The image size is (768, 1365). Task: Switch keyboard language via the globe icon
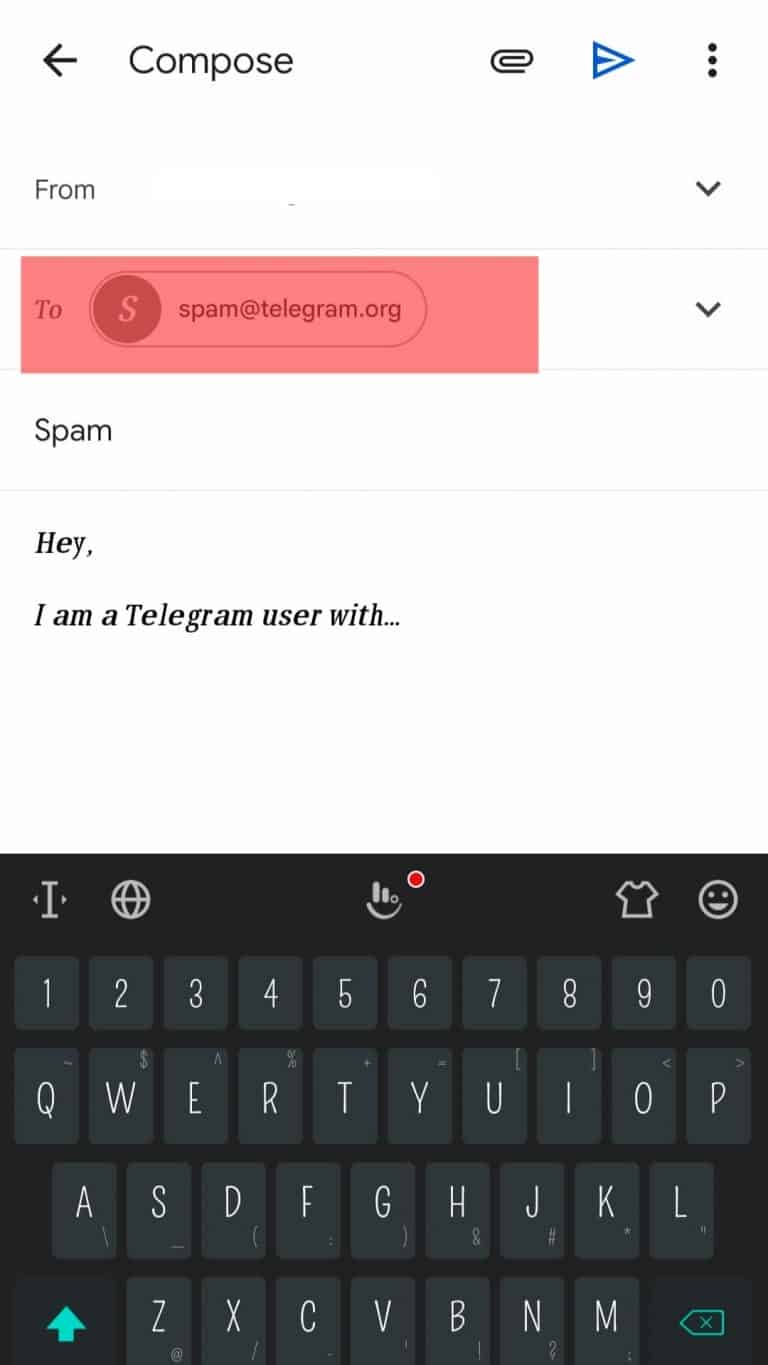coord(130,899)
